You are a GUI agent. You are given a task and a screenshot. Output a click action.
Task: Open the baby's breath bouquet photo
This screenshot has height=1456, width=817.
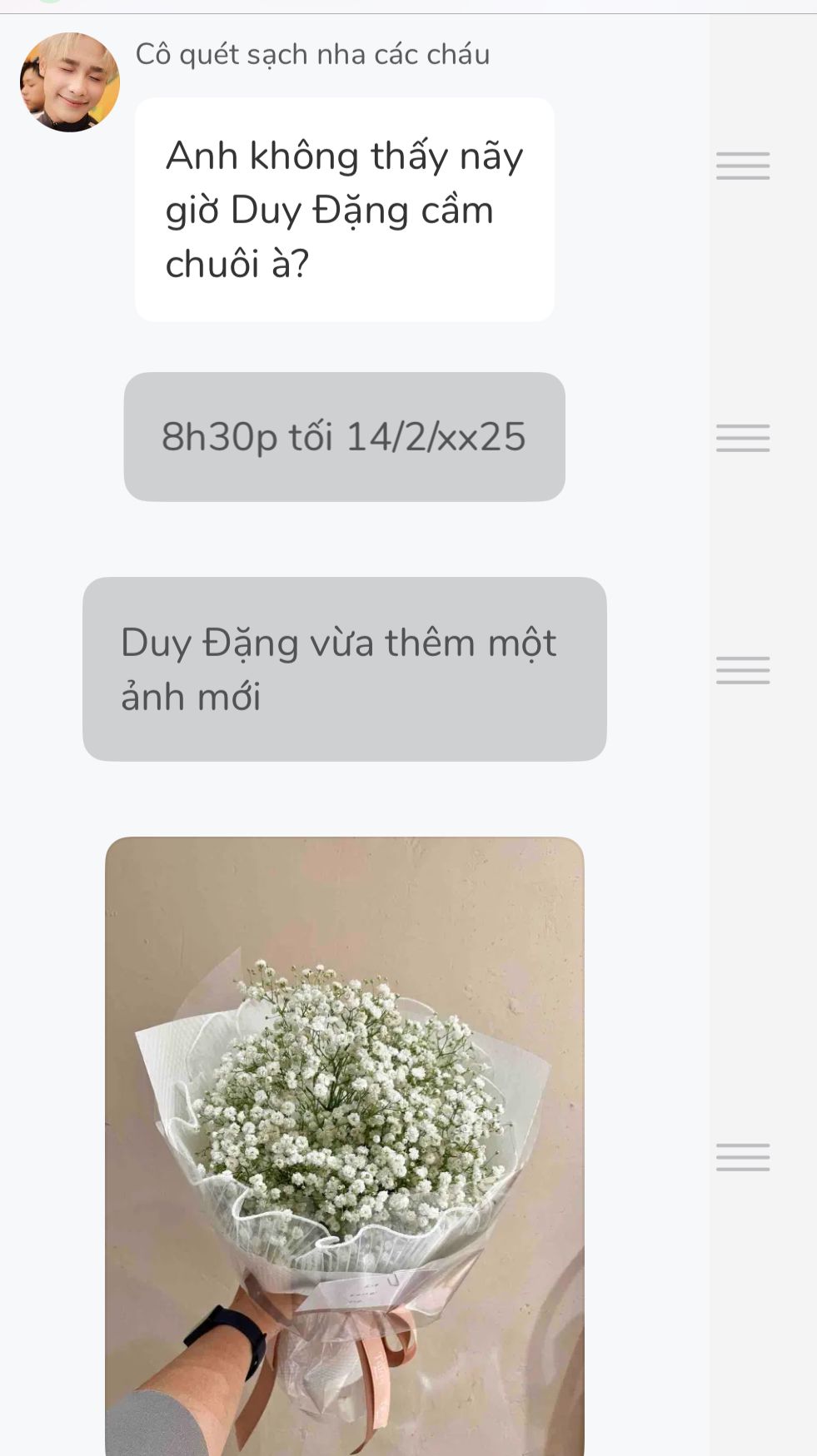[x=345, y=1146]
